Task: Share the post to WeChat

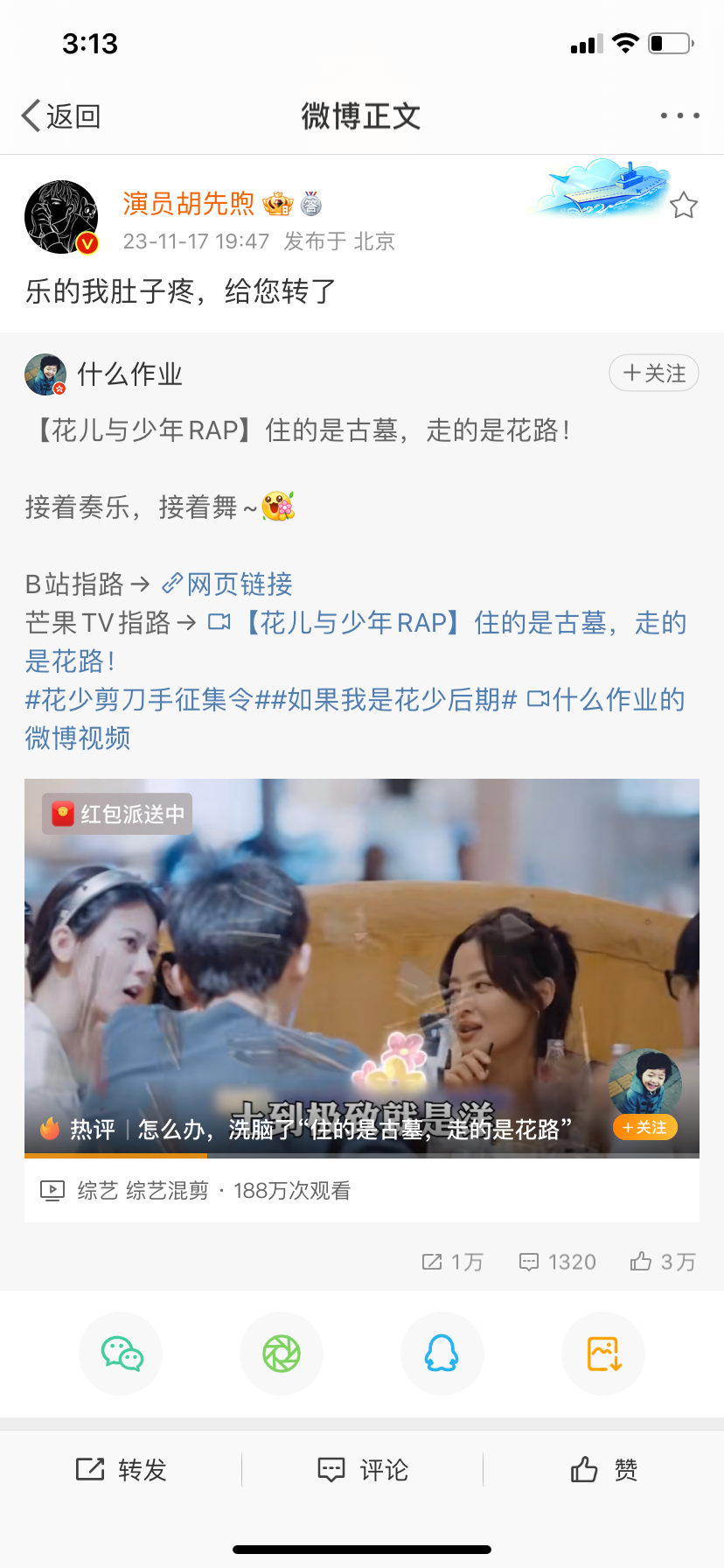Action: pos(121,1354)
